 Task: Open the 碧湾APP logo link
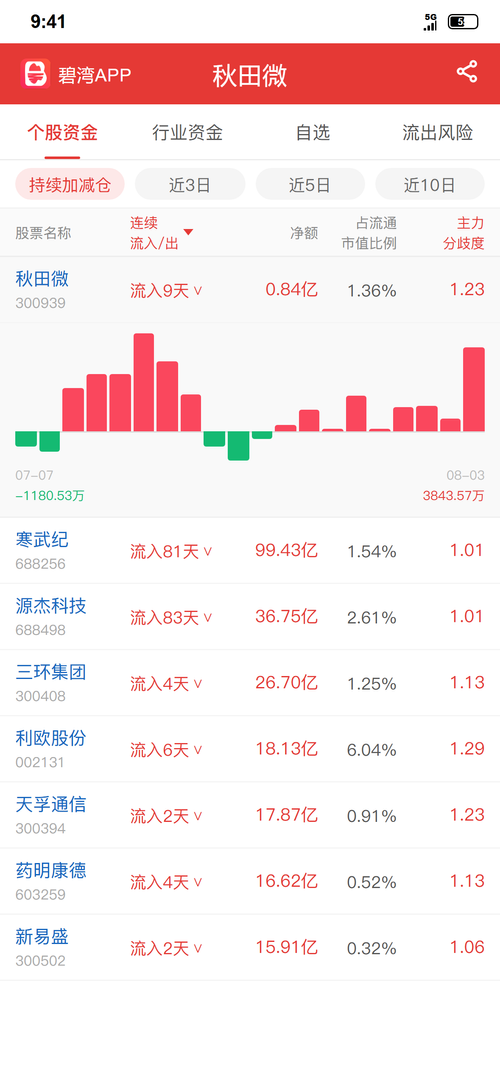click(75, 74)
